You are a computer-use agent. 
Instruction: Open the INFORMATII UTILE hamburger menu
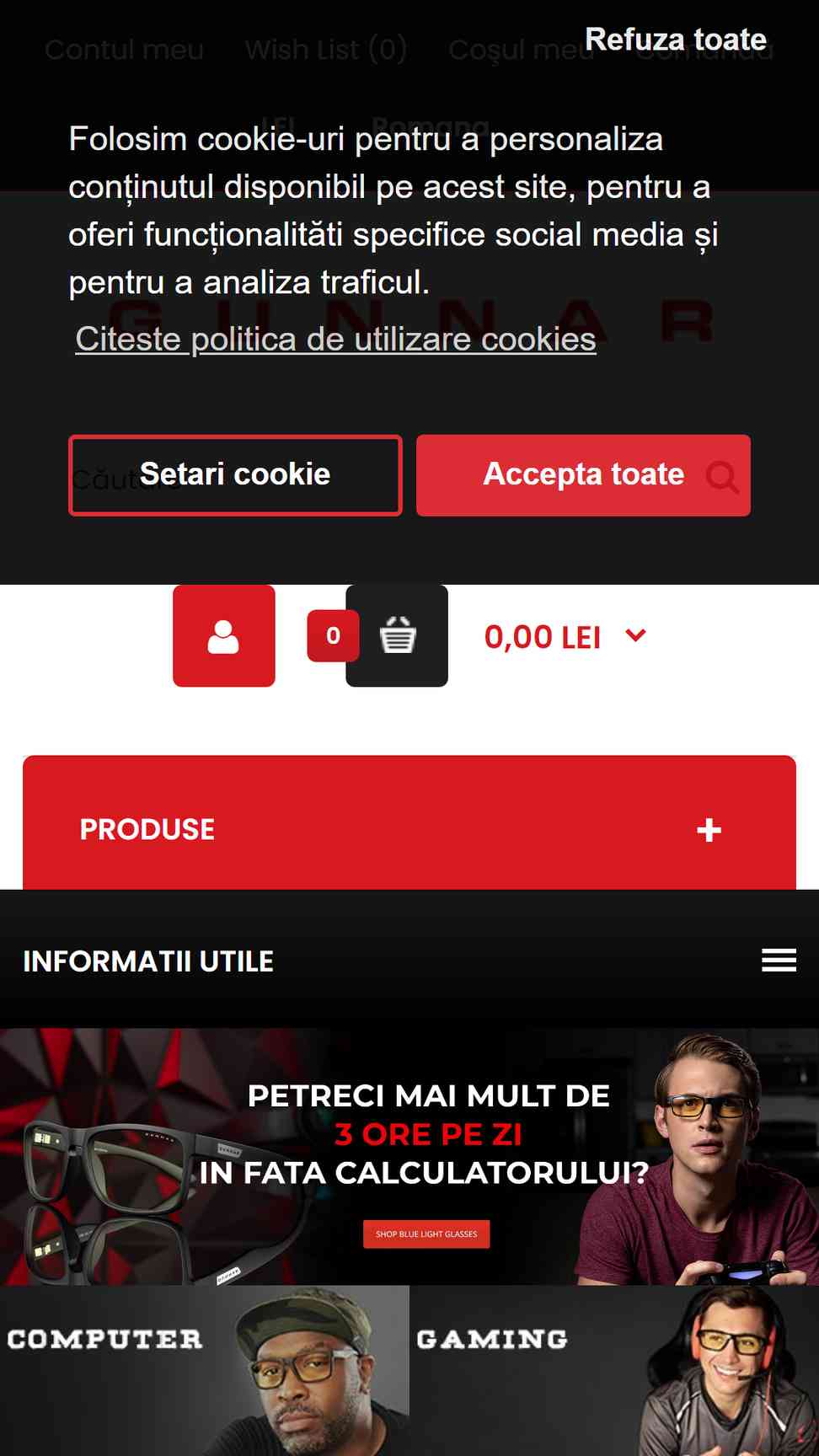click(x=779, y=961)
